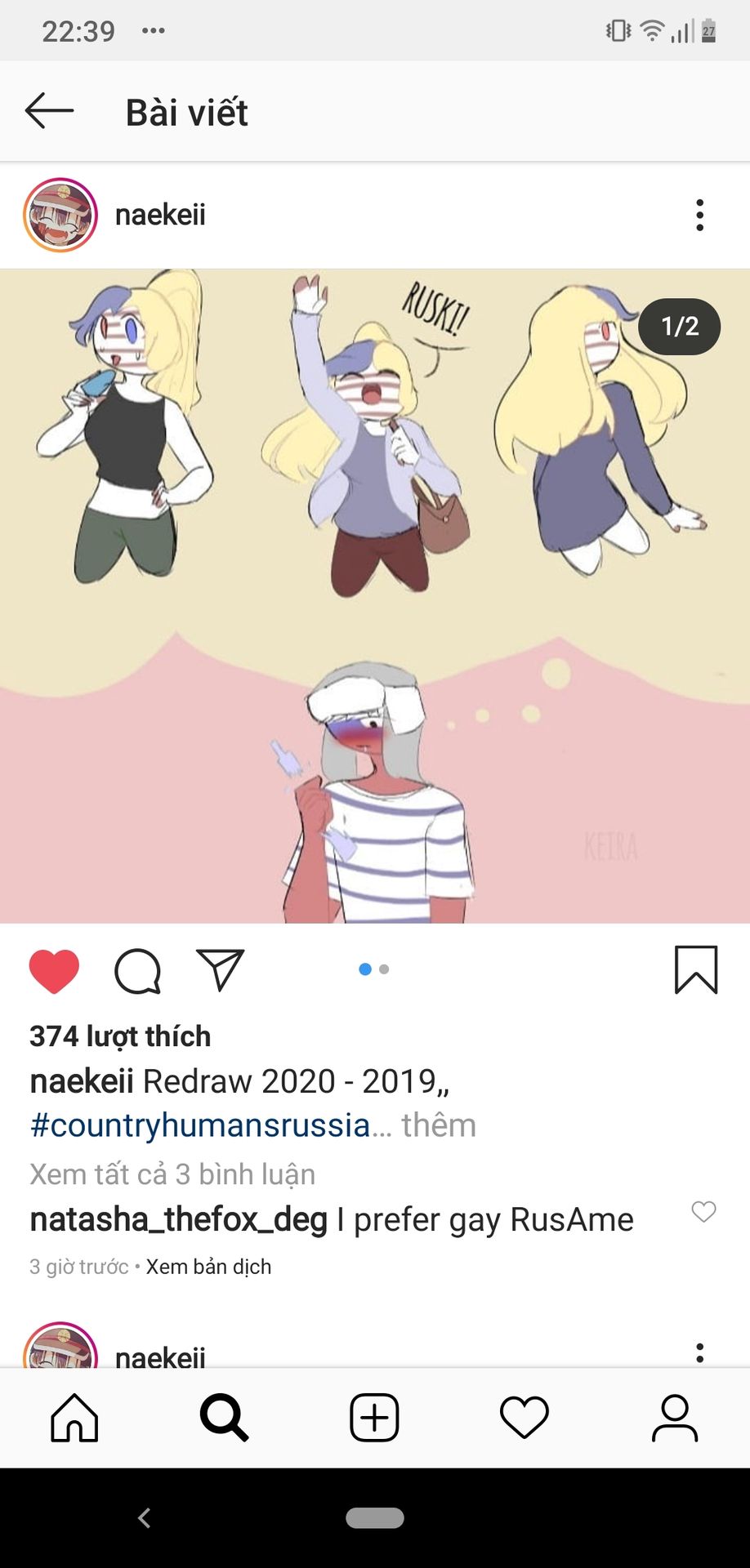Expand the caption with thêm
This screenshot has width=750, height=1568.
click(439, 1125)
